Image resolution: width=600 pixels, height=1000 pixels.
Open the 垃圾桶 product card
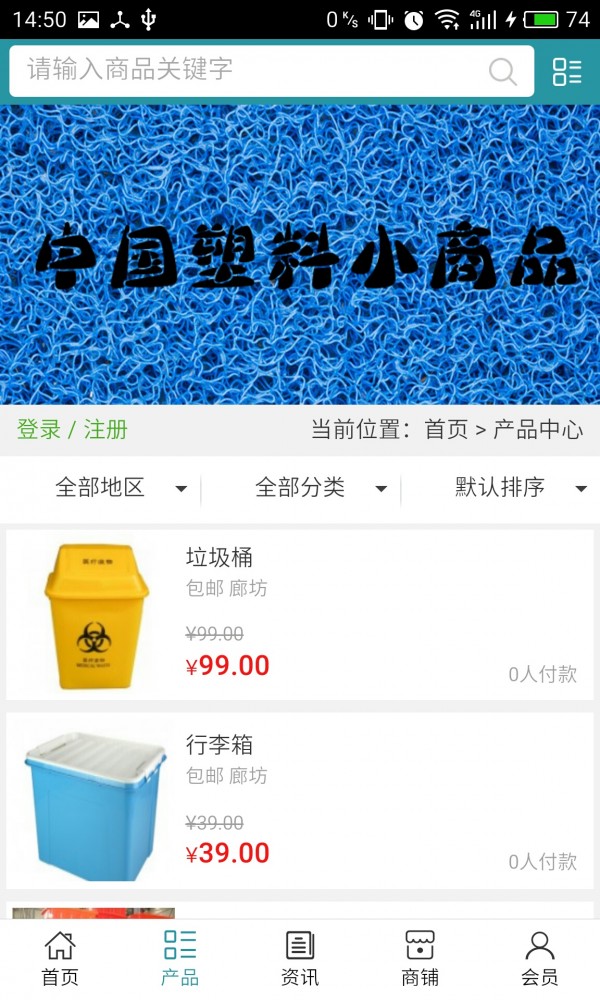pos(300,615)
